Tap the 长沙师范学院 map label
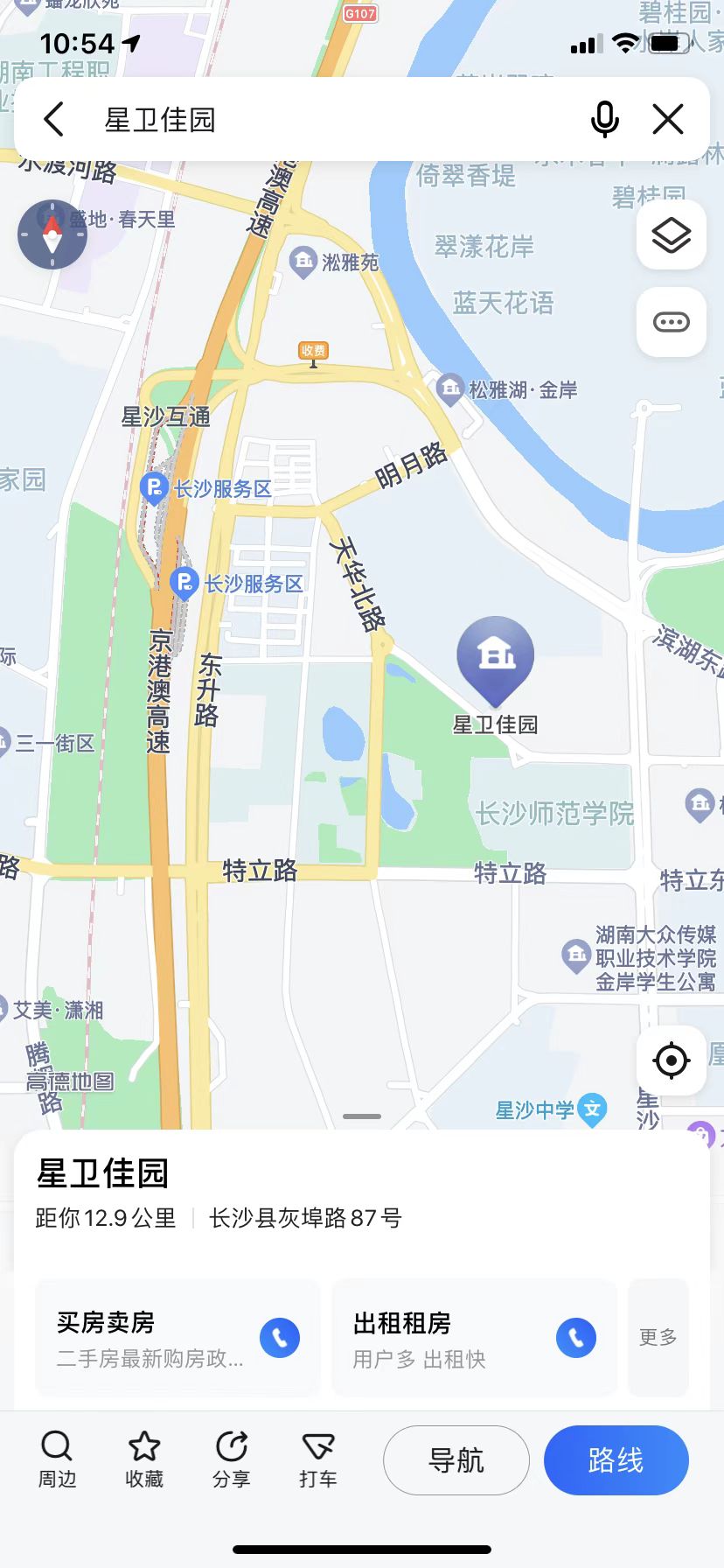 tap(554, 813)
